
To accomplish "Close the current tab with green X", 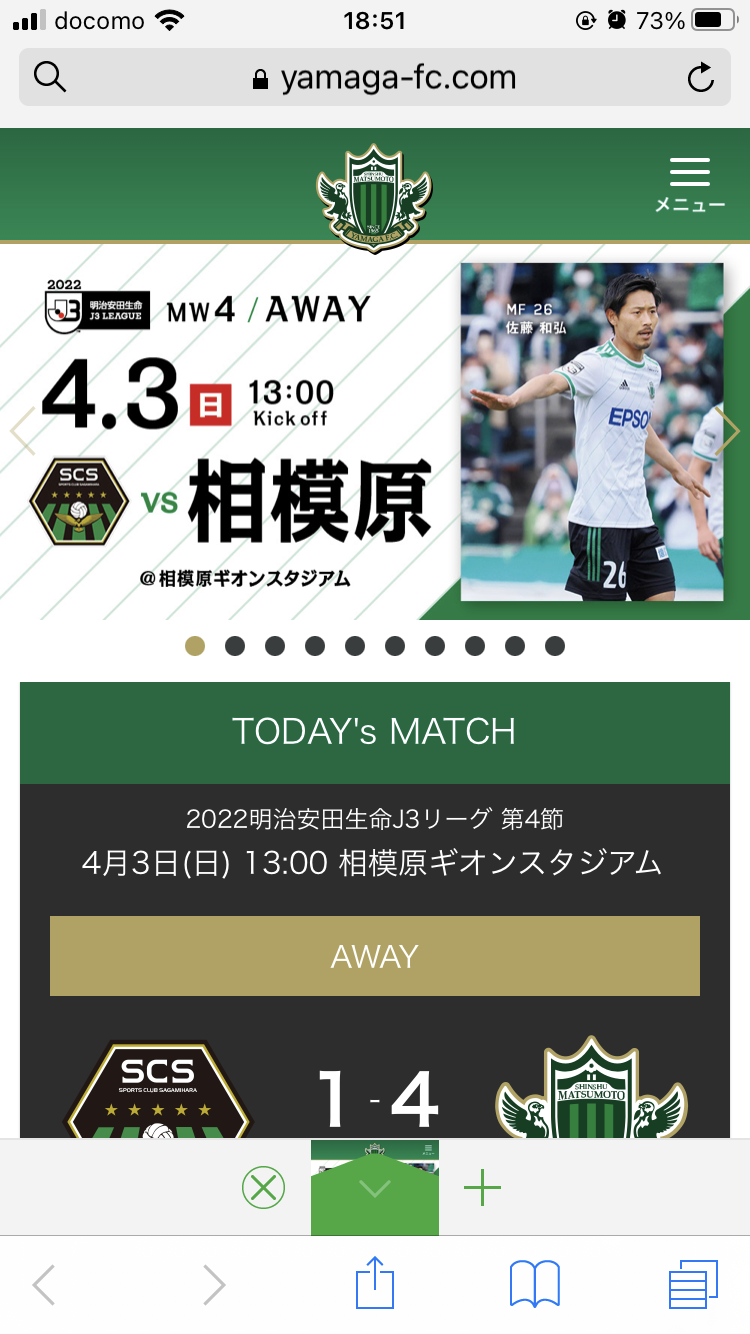I will pos(263,1188).
